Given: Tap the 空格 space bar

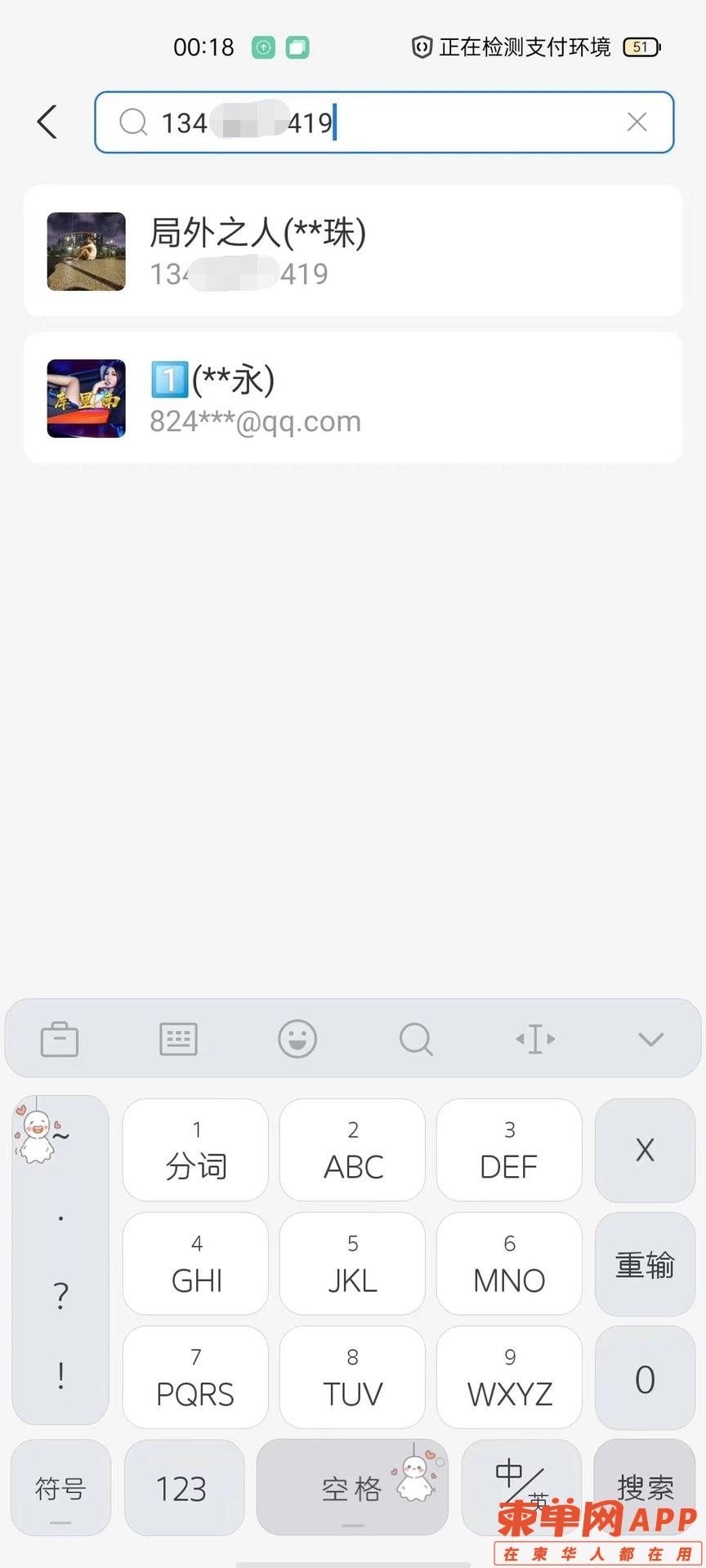Looking at the screenshot, I should coord(352,1488).
